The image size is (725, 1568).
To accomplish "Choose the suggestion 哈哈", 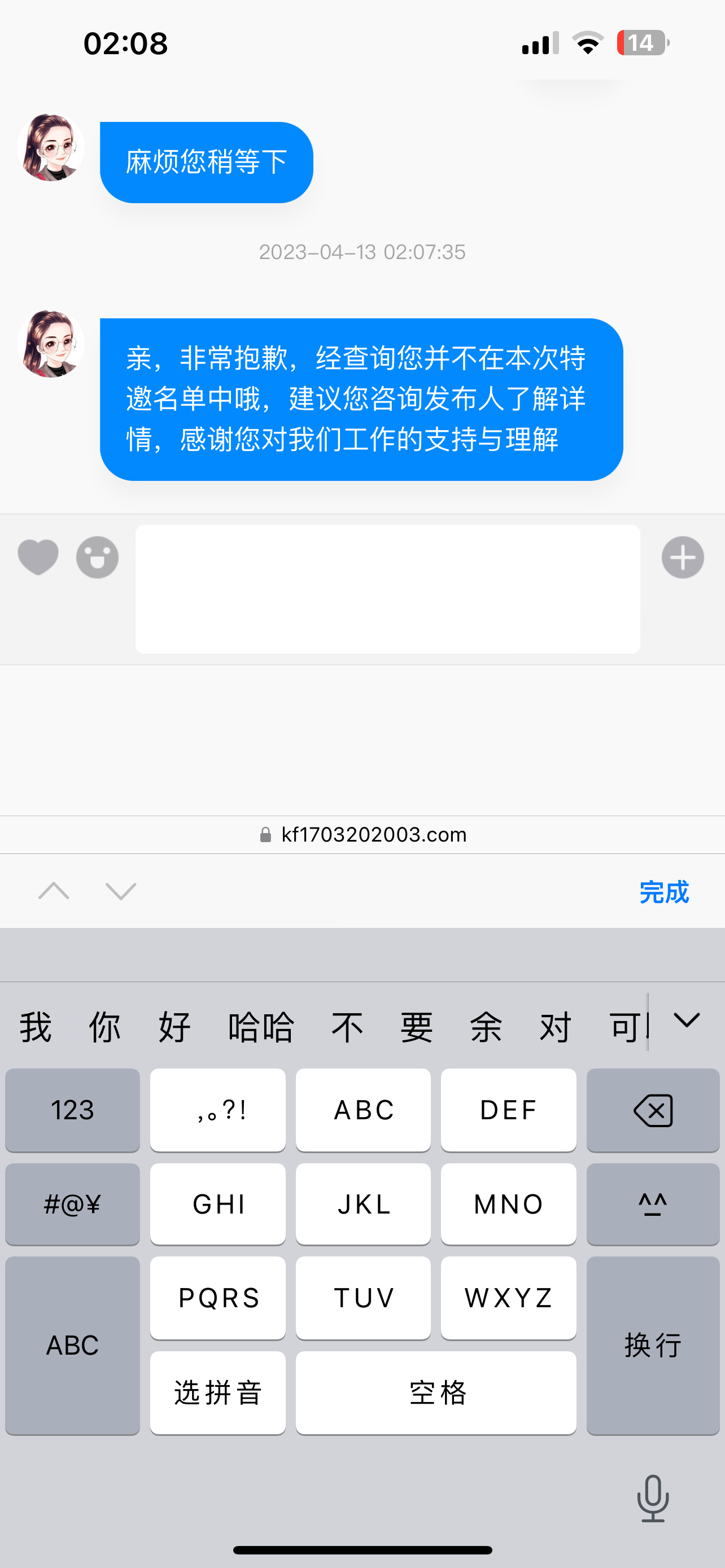I will (261, 1027).
